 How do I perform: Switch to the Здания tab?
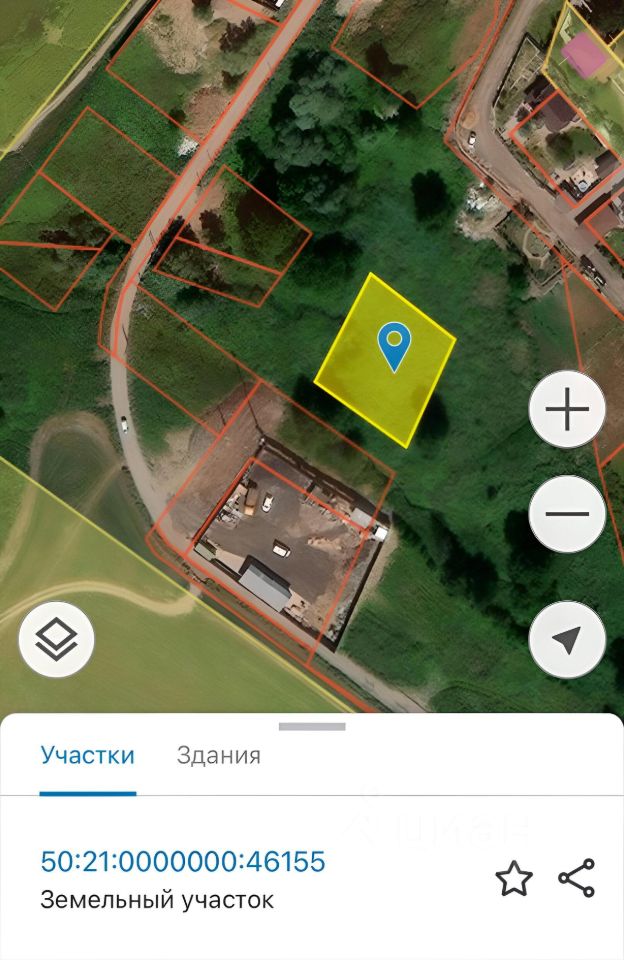pos(218,756)
